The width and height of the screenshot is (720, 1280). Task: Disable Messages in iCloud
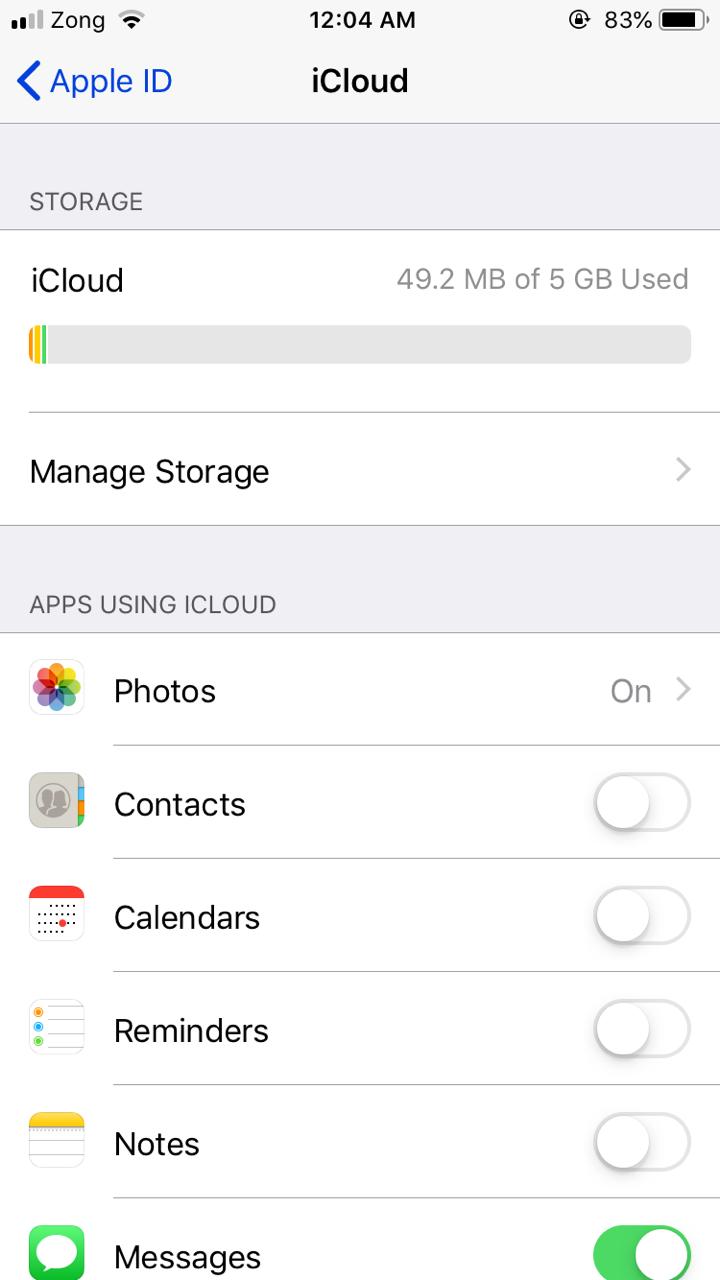tap(642, 1254)
